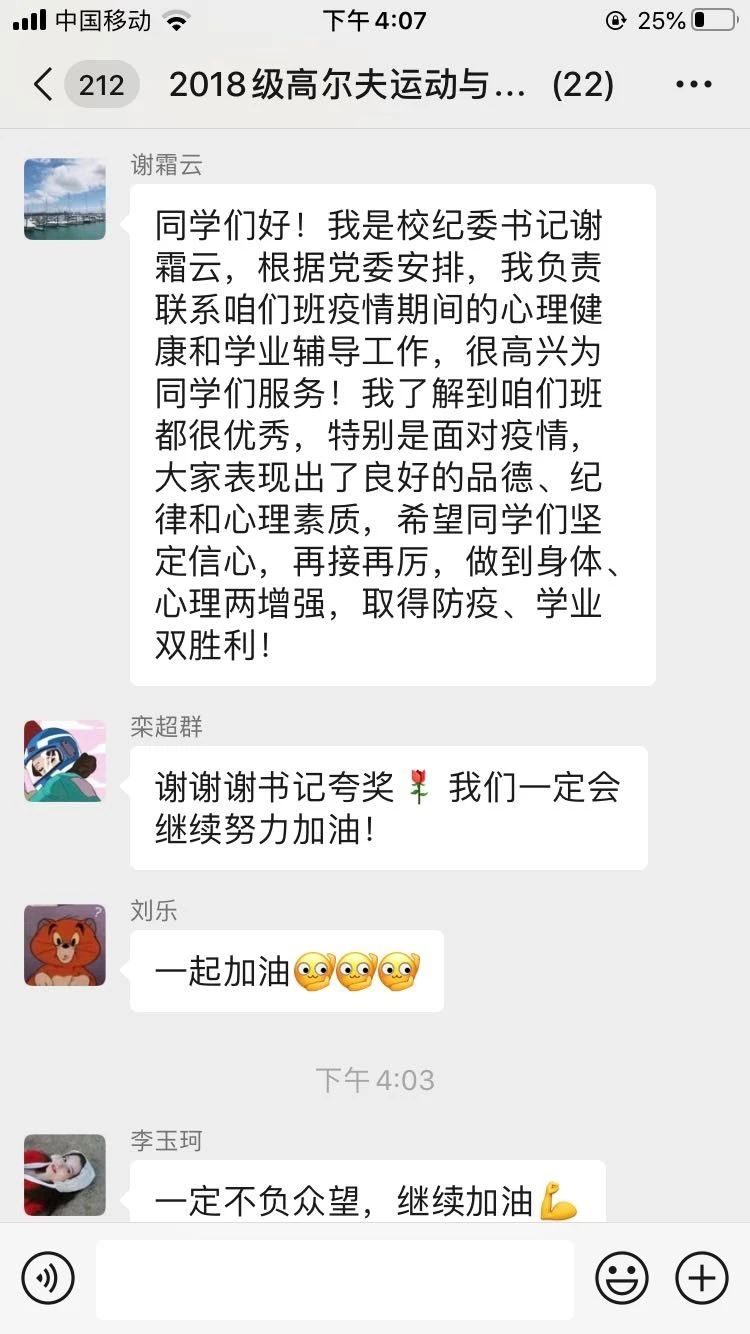
Task: Go back to the chat list
Action: pos(44,85)
